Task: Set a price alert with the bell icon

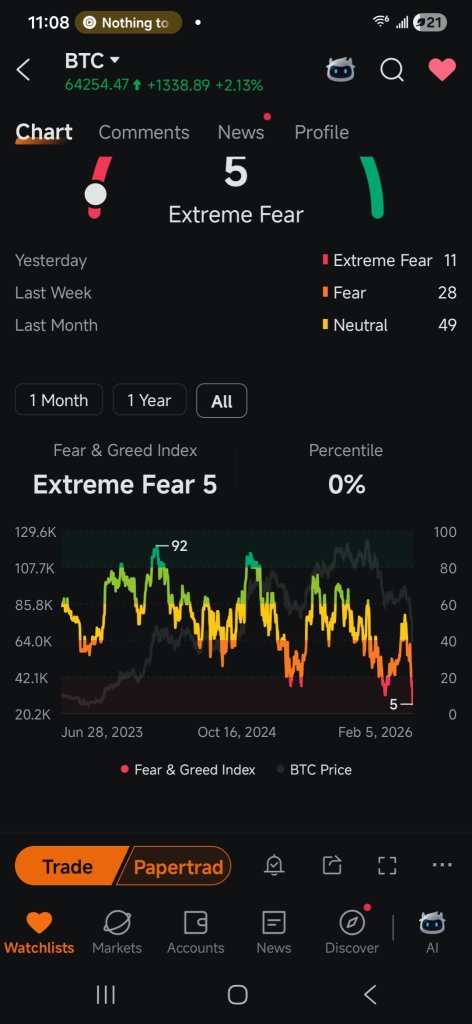Action: coord(274,865)
